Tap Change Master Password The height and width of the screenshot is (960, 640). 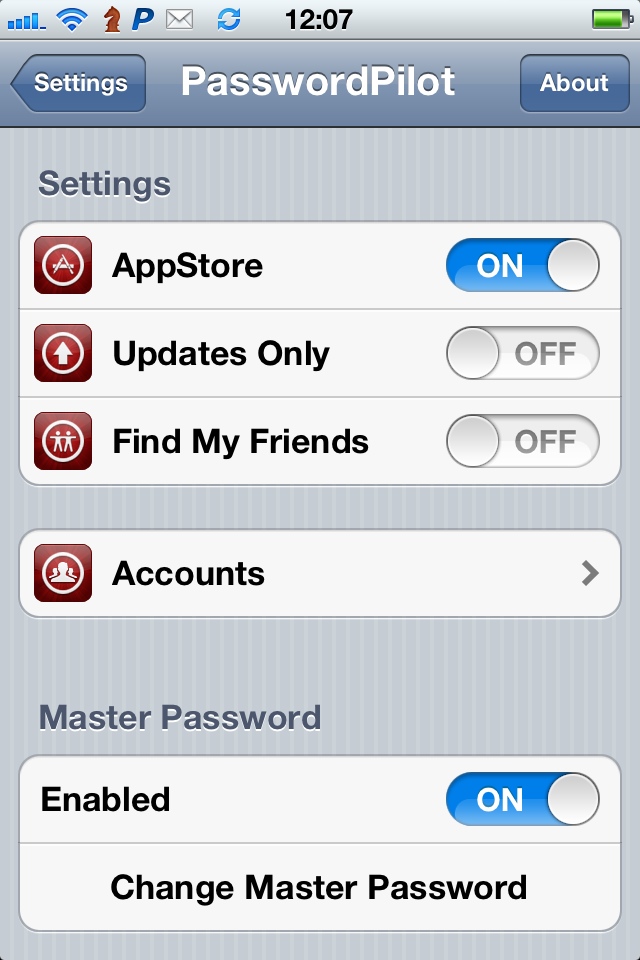tap(320, 887)
